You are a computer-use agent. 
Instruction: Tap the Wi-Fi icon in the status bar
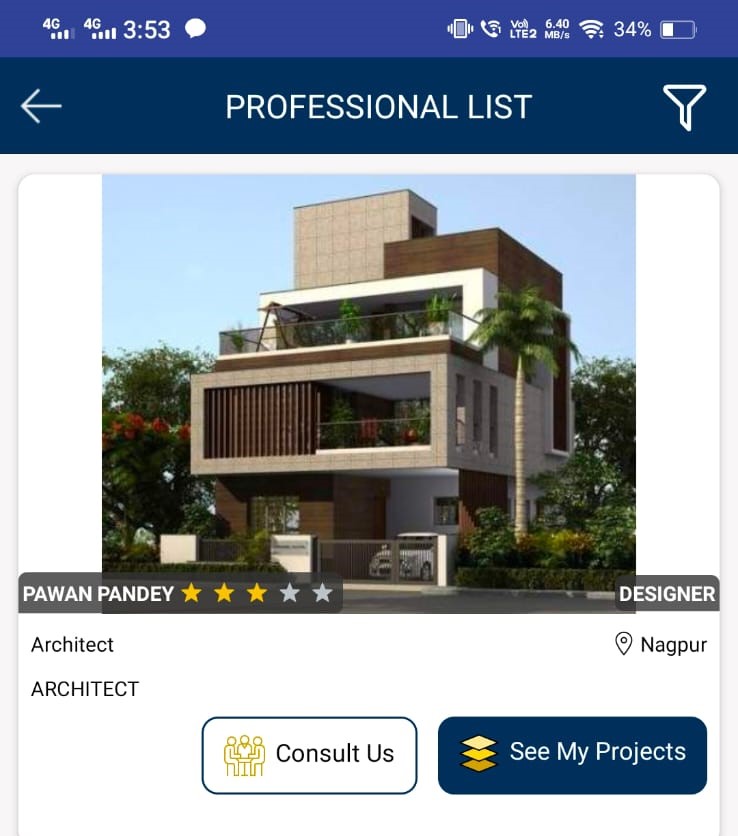(592, 29)
